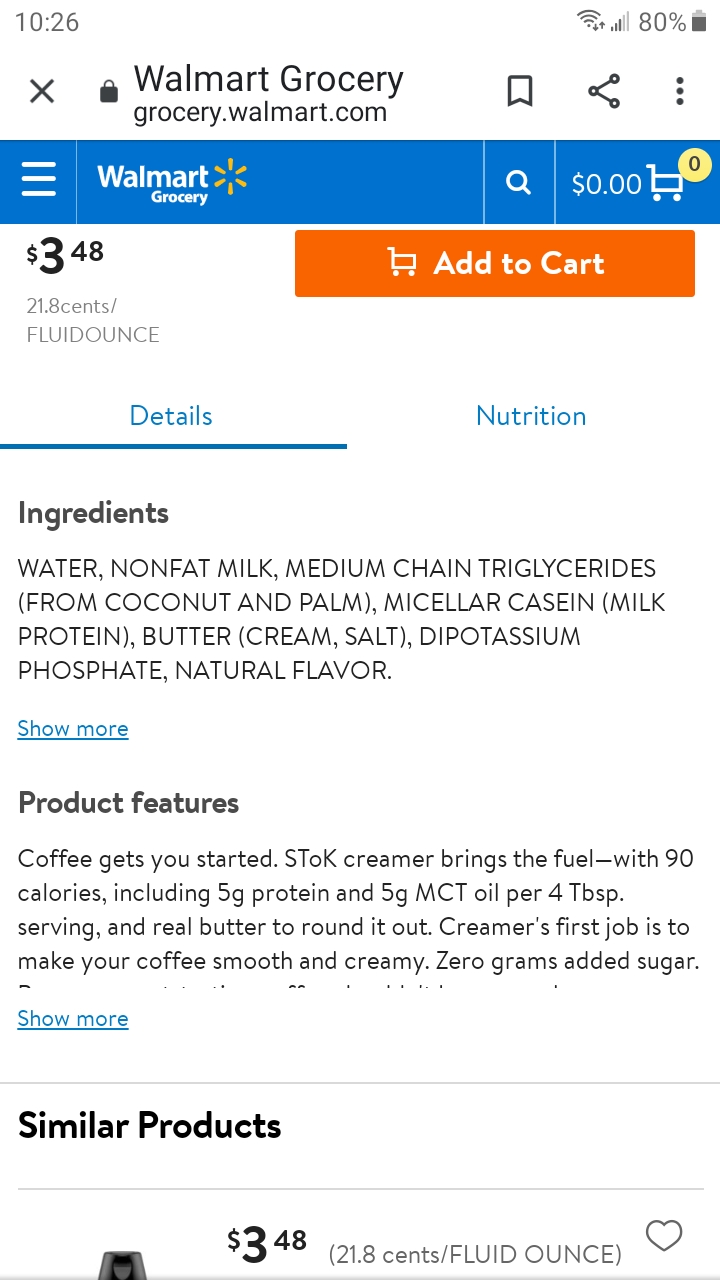Image resolution: width=720 pixels, height=1280 pixels.
Task: Favorite the similar product with heart
Action: point(664,1236)
